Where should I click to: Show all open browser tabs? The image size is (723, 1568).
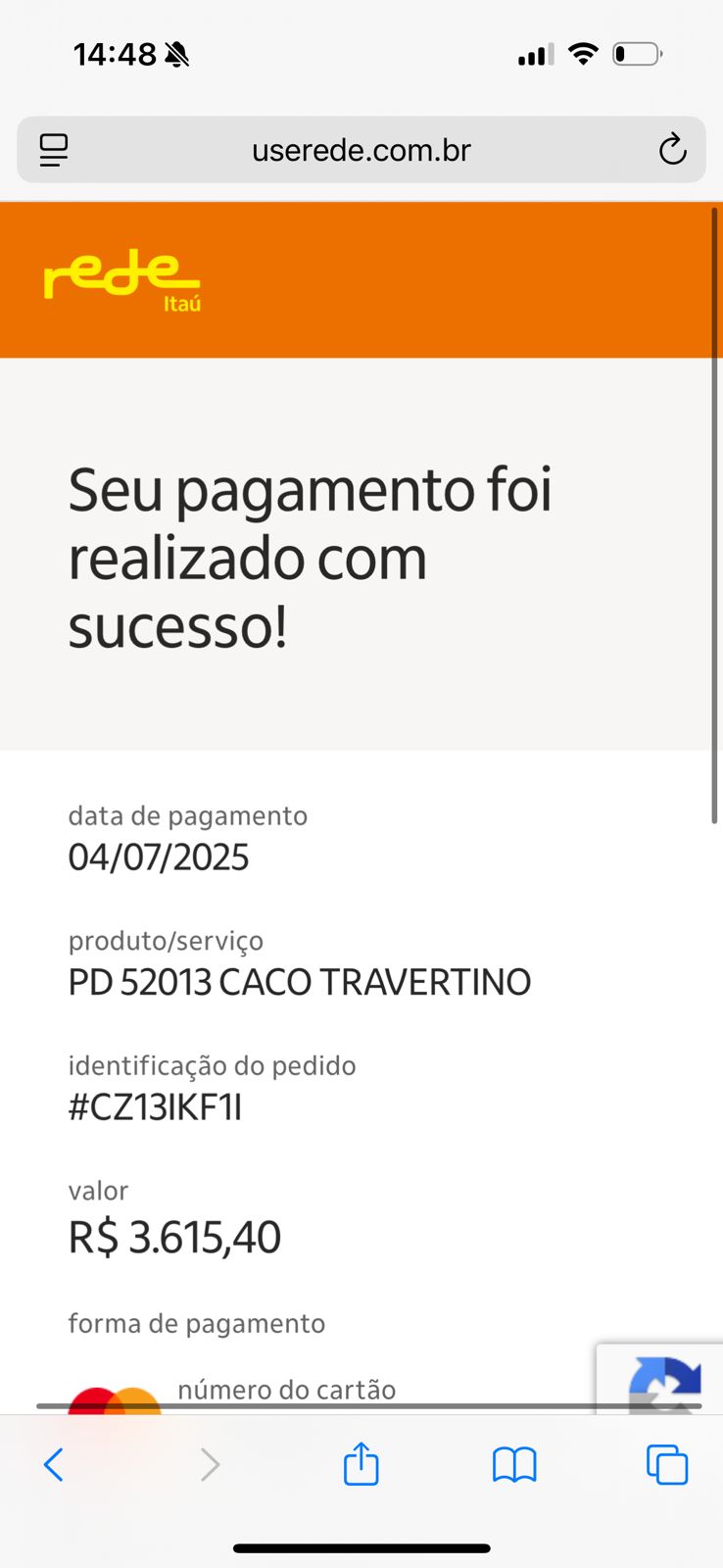point(667,1465)
